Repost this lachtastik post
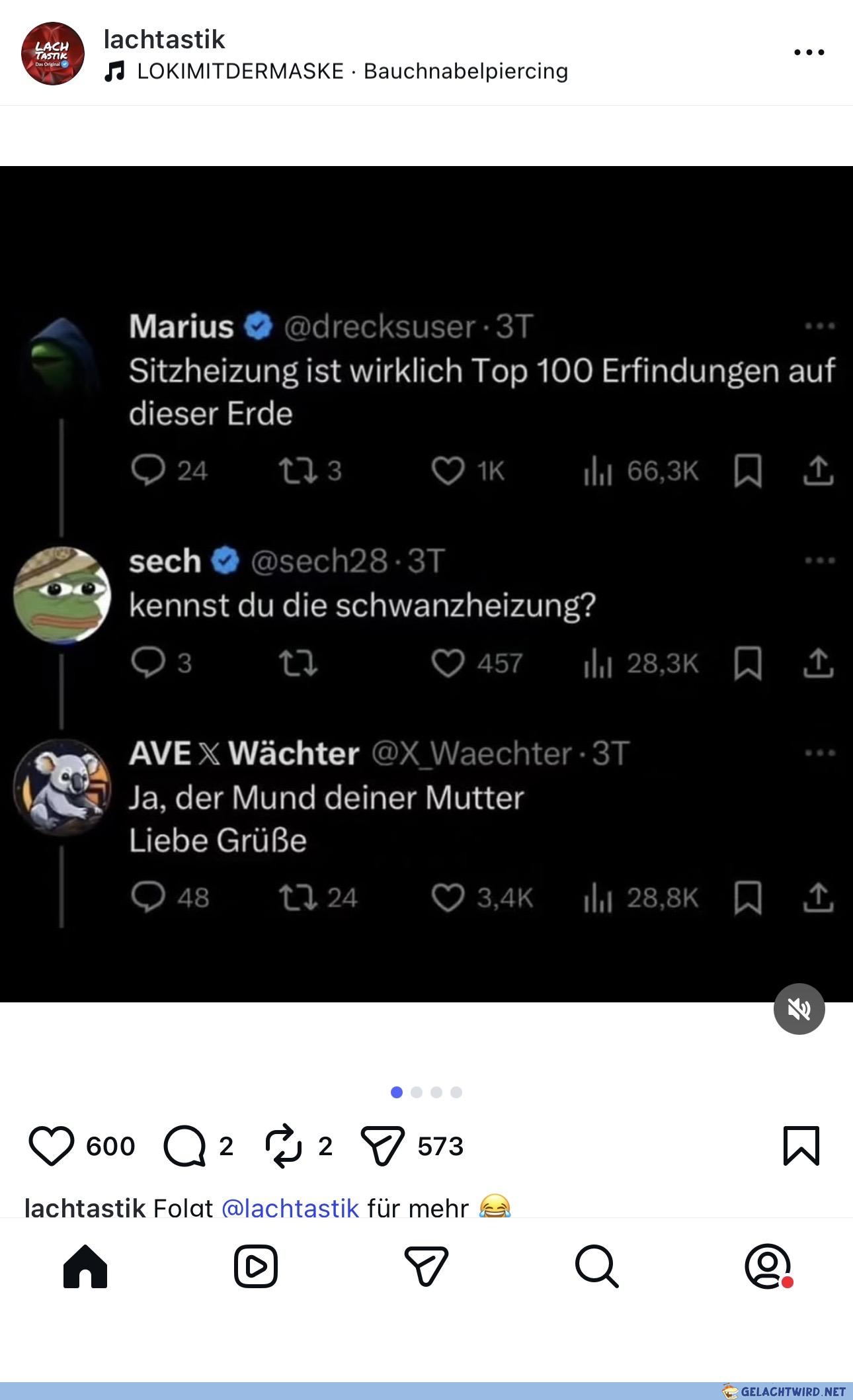 point(284,1146)
